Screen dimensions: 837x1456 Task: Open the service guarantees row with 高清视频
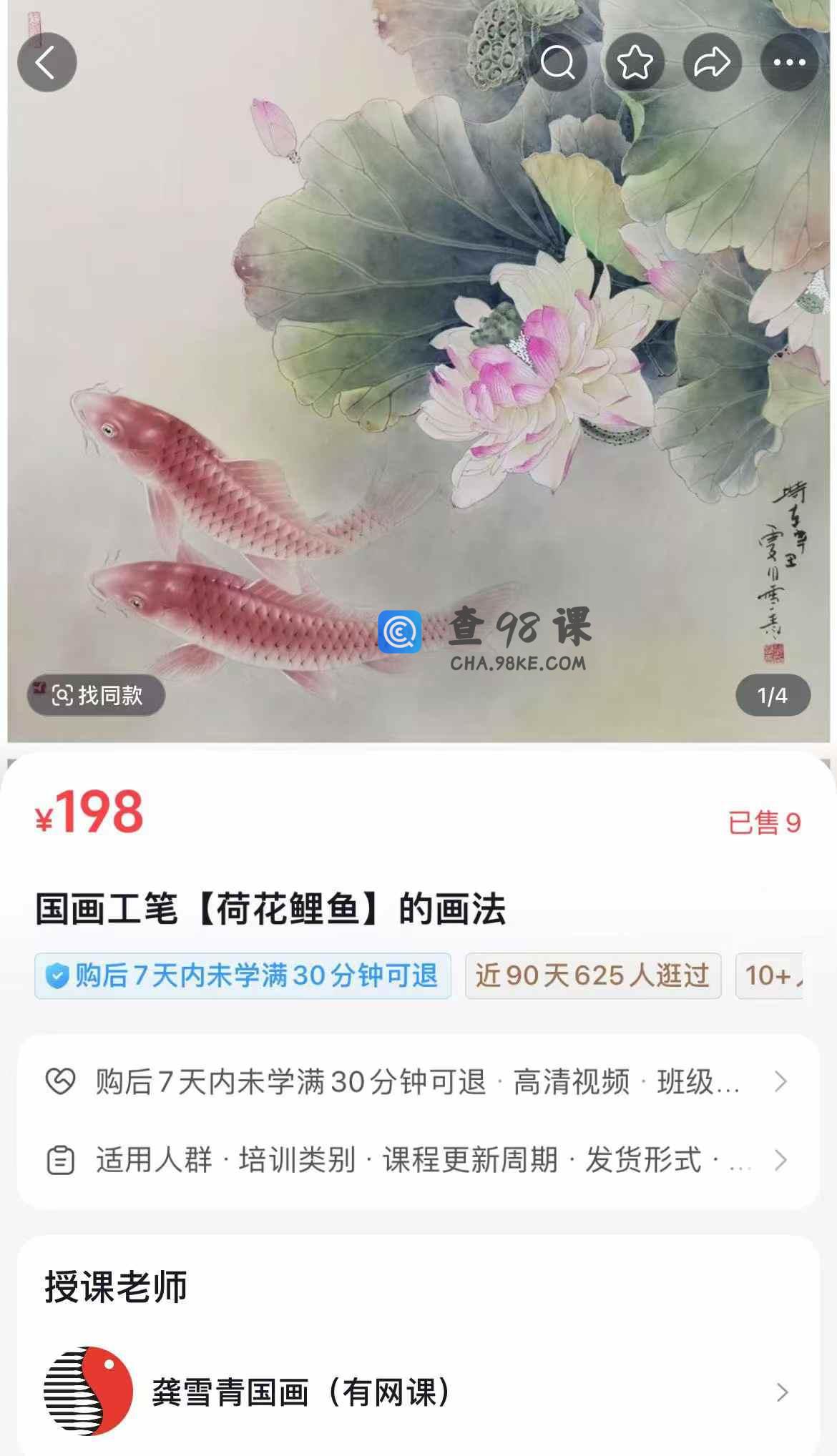coord(418,1081)
